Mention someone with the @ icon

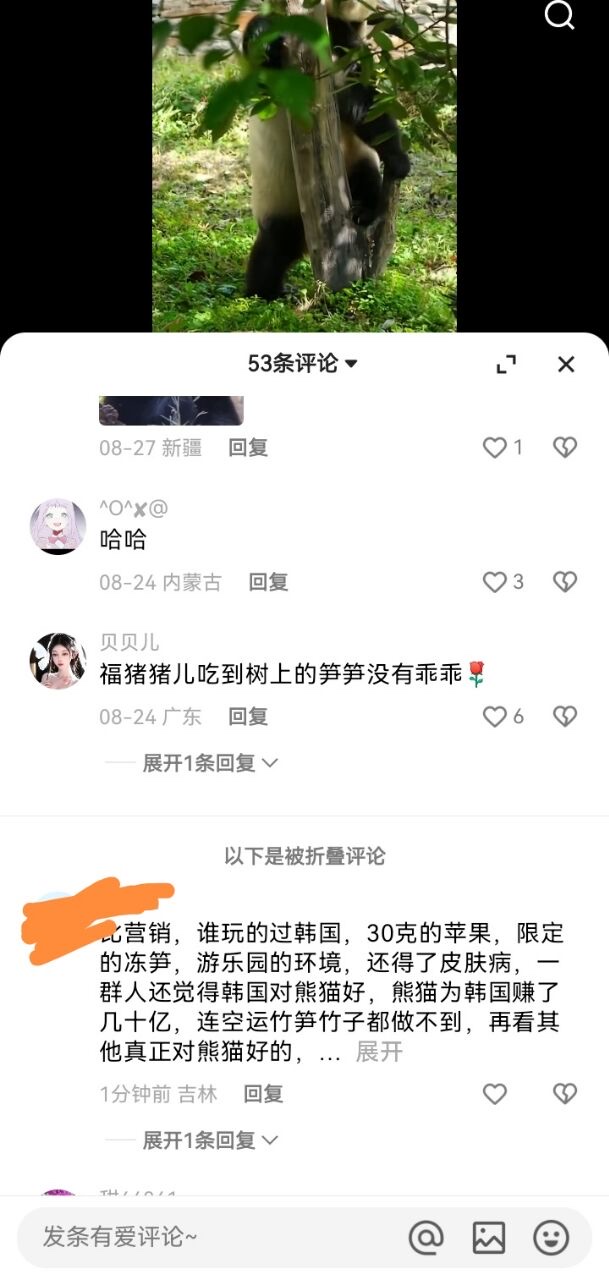pos(426,1238)
